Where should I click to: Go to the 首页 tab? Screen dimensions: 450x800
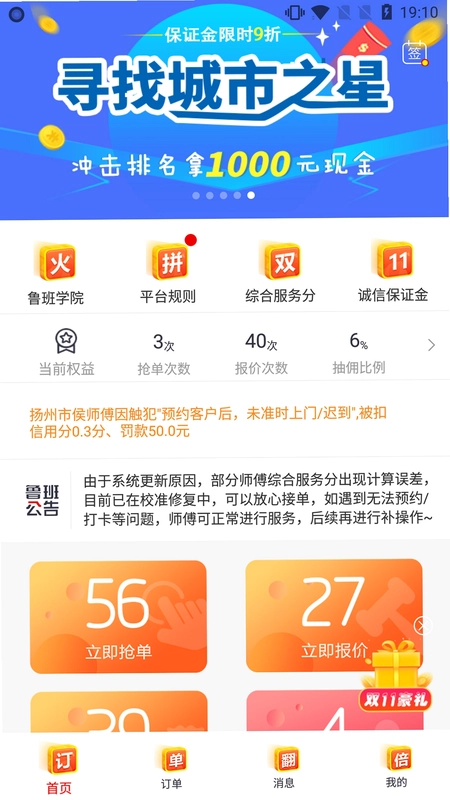tap(59, 769)
